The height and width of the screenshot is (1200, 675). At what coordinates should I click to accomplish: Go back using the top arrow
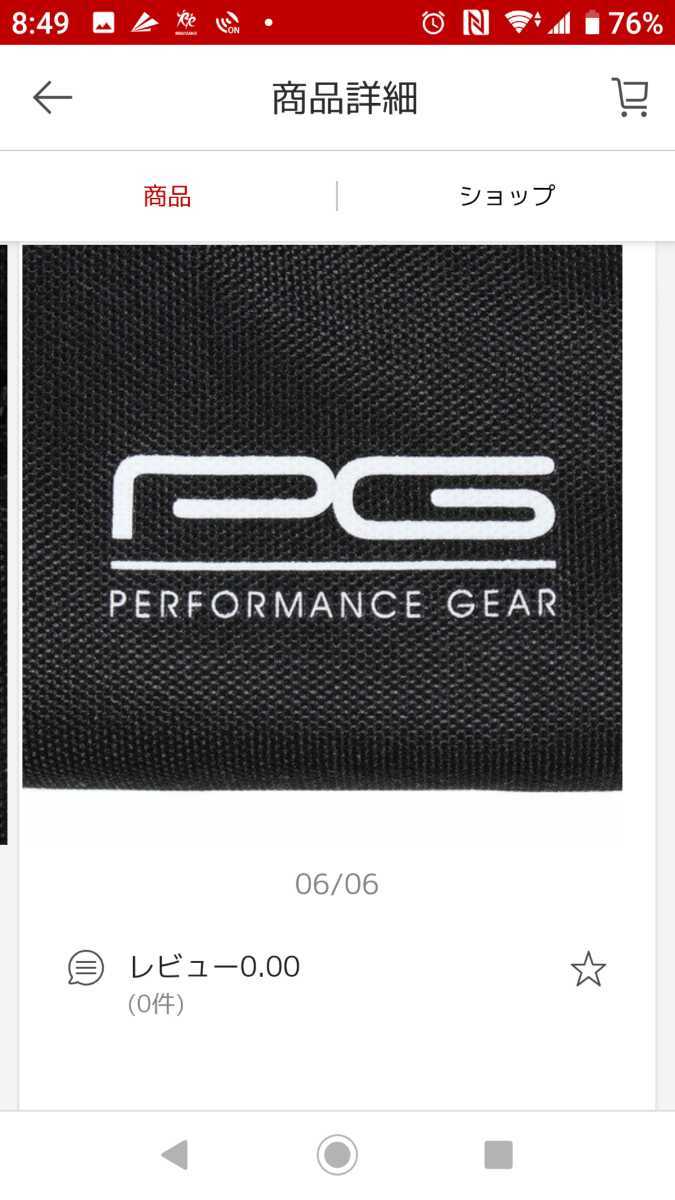pyautogui.click(x=52, y=97)
